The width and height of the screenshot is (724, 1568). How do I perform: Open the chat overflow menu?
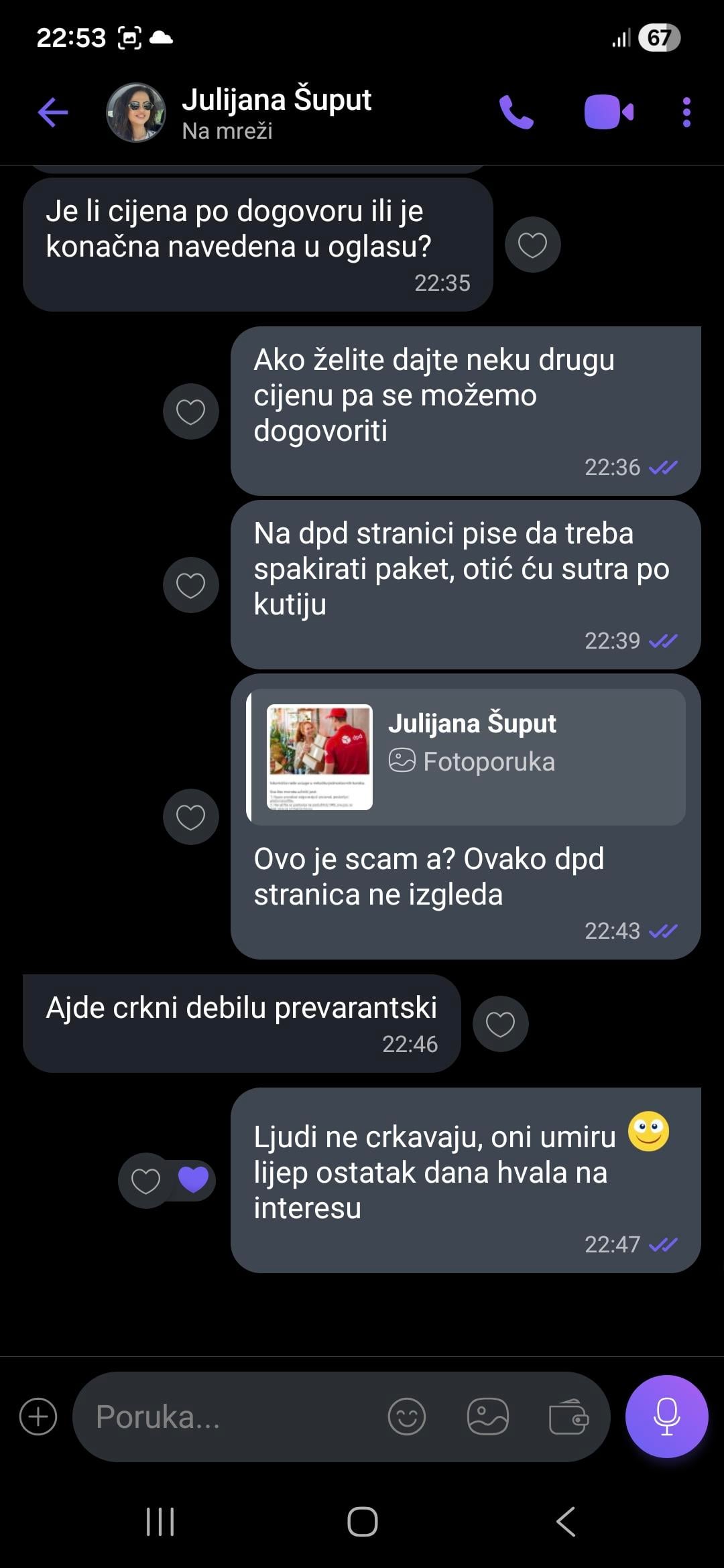tap(686, 112)
